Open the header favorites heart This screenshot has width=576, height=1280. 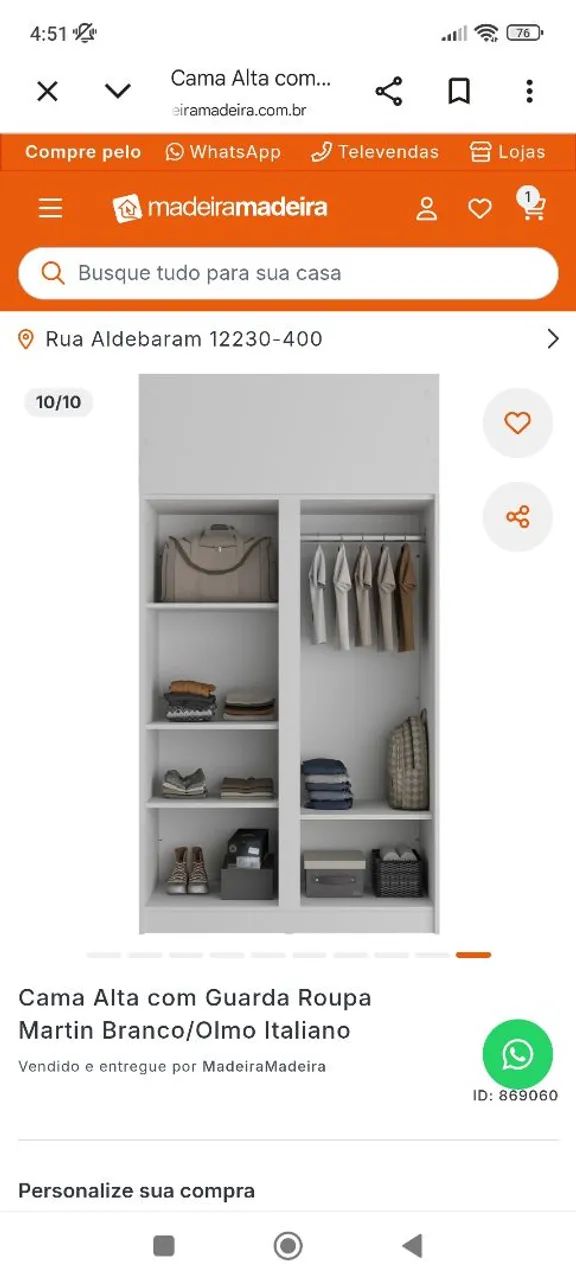coord(480,209)
